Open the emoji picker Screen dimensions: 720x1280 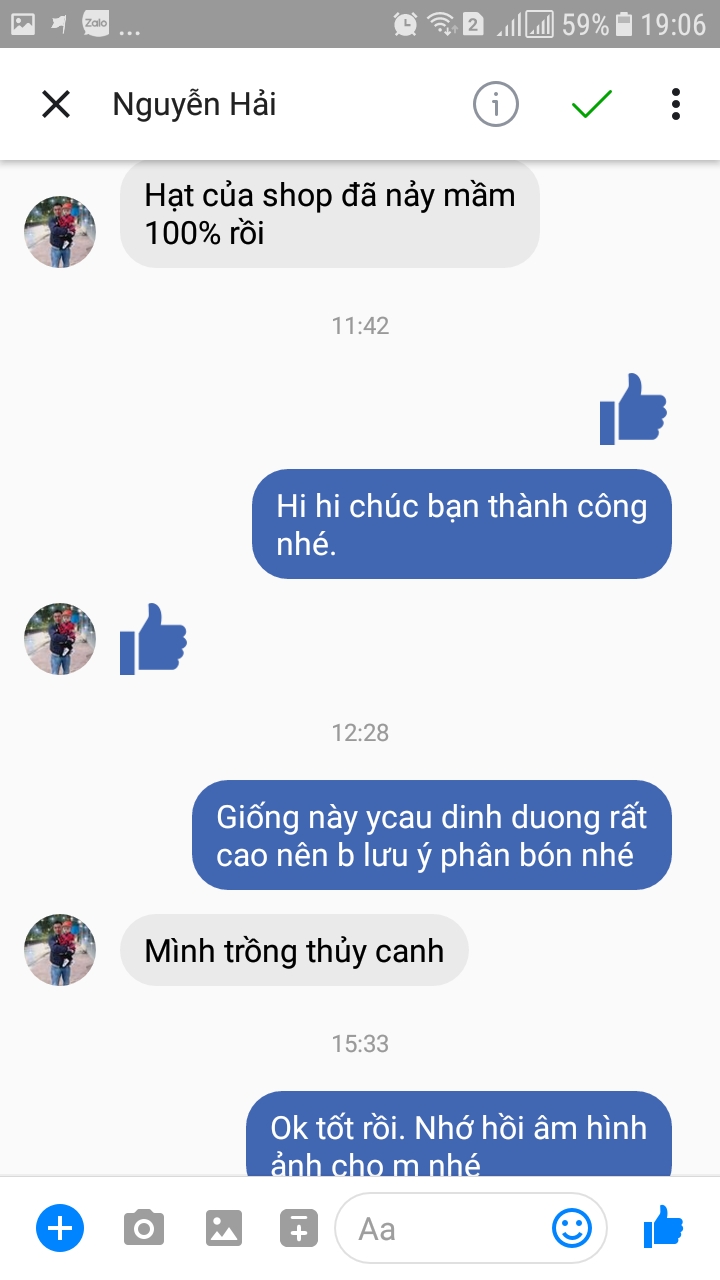pyautogui.click(x=572, y=1228)
